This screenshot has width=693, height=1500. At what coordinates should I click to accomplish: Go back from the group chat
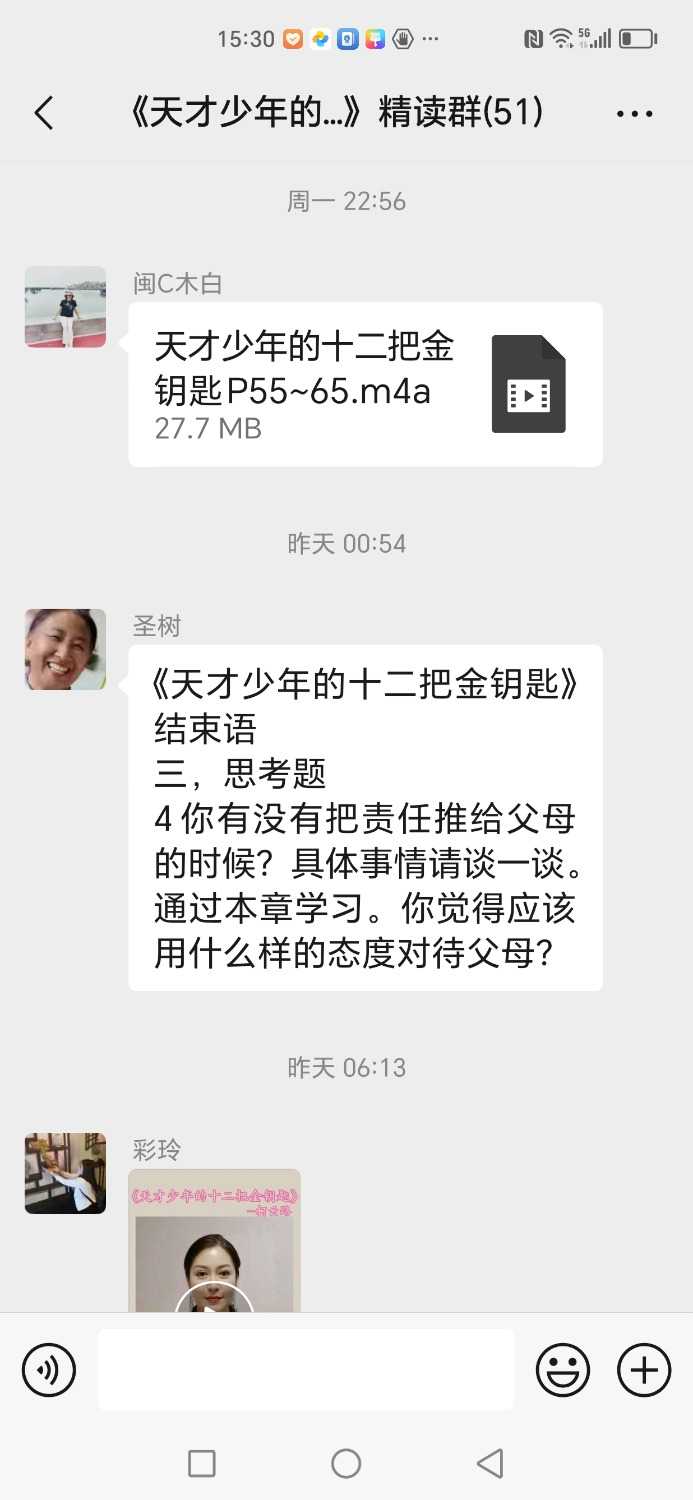pyautogui.click(x=44, y=114)
